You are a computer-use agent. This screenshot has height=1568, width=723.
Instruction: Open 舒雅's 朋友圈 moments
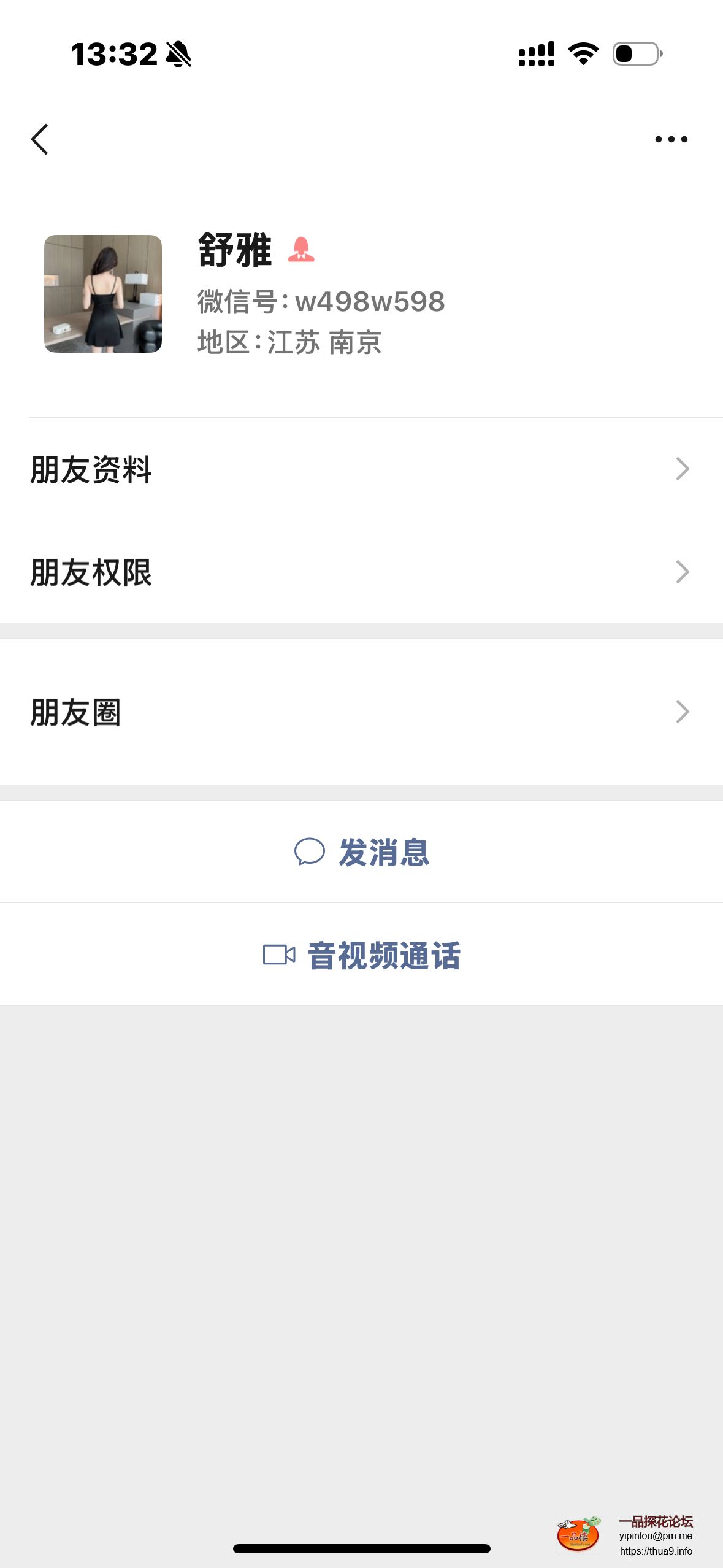362,712
